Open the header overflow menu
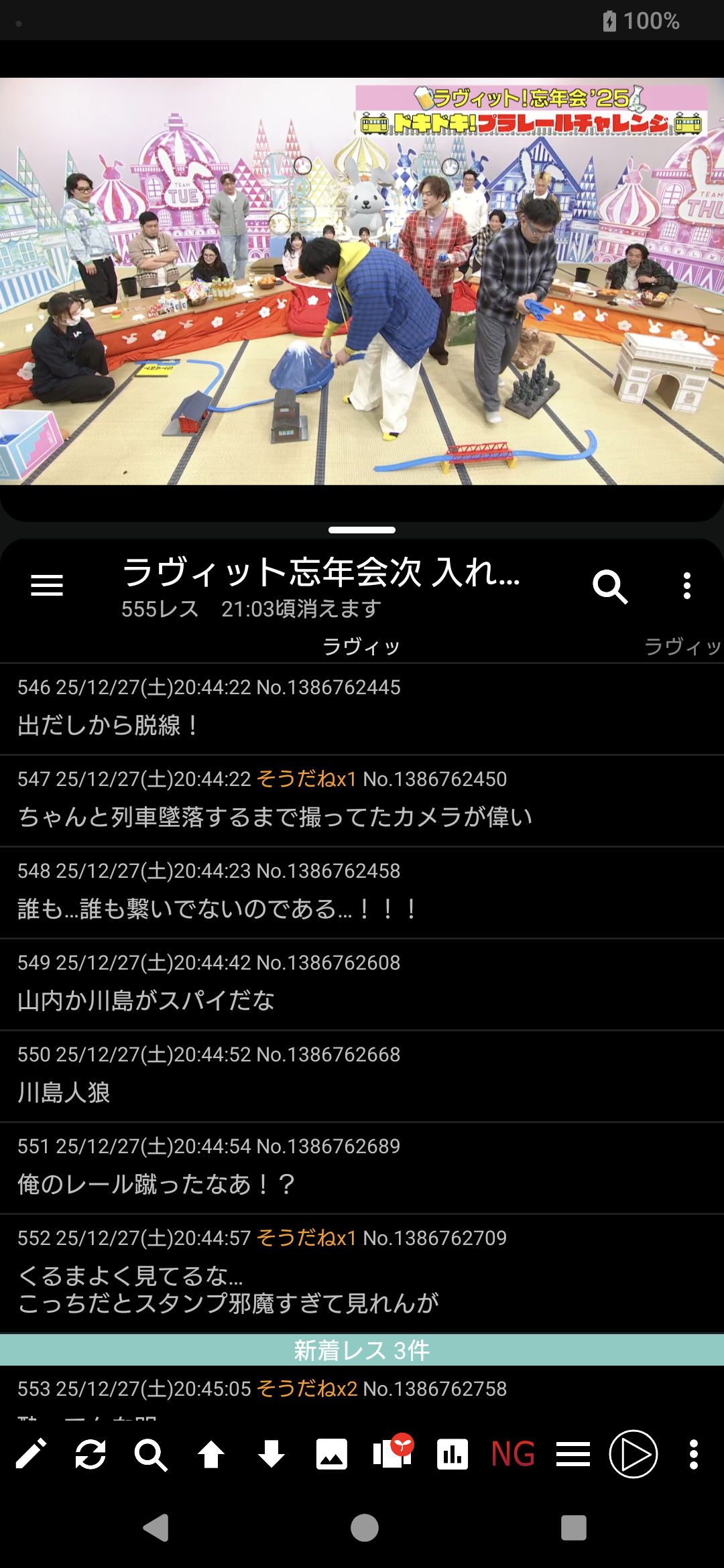Screen dimensions: 724x1568 click(x=686, y=586)
